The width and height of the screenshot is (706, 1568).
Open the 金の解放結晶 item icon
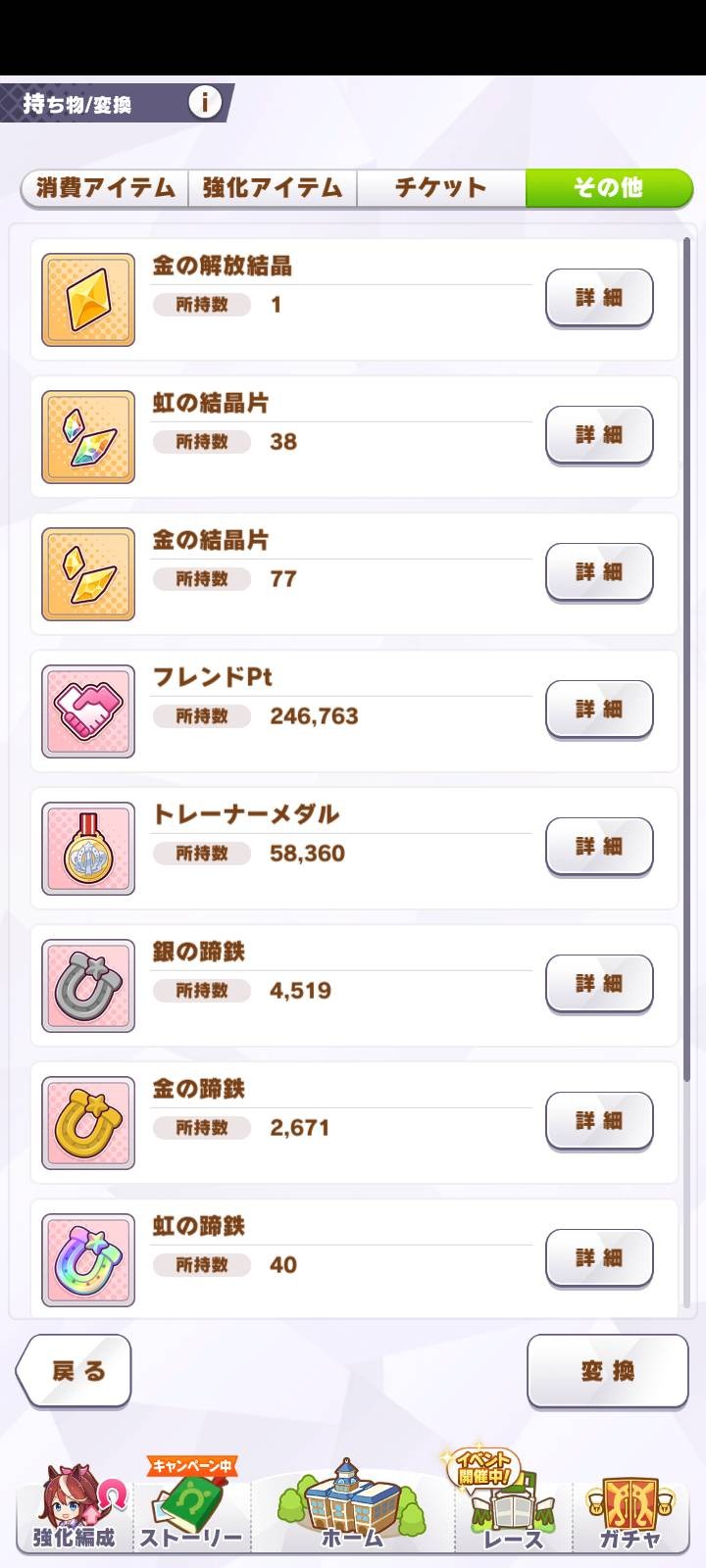86,299
